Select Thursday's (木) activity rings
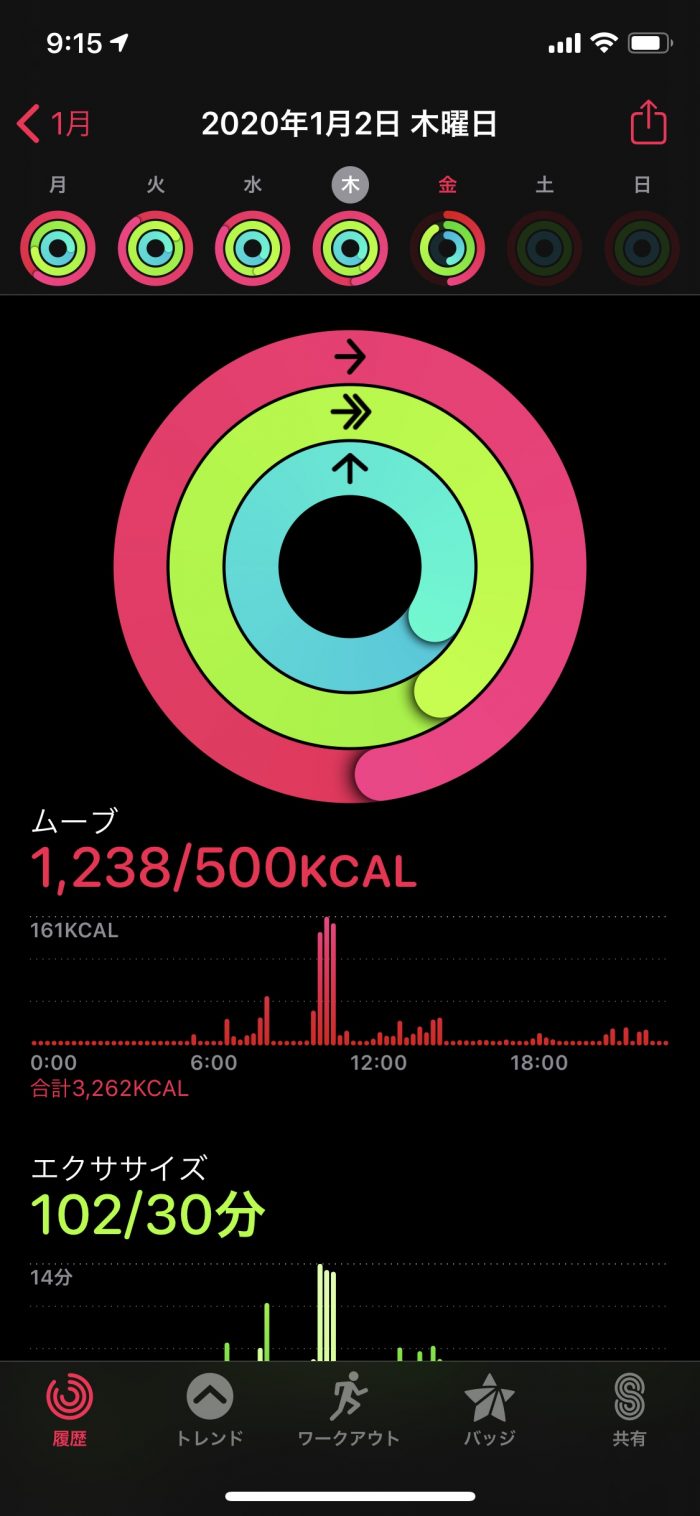Screen dimensions: 700x1516 [x=350, y=248]
